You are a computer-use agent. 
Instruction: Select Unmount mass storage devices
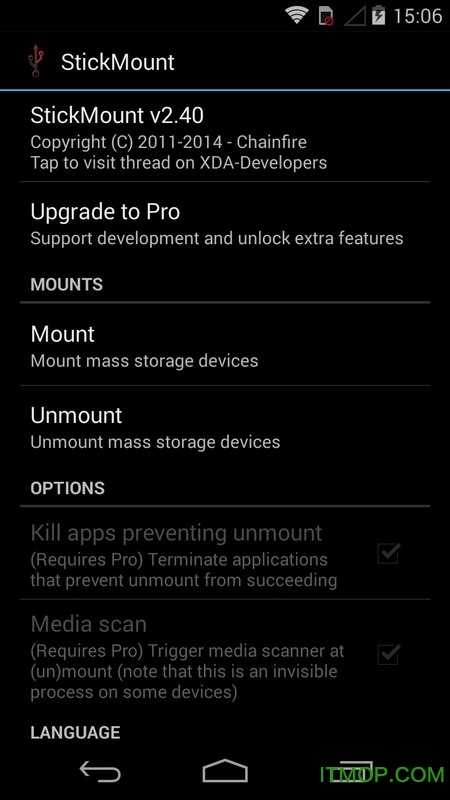pyautogui.click(x=225, y=427)
